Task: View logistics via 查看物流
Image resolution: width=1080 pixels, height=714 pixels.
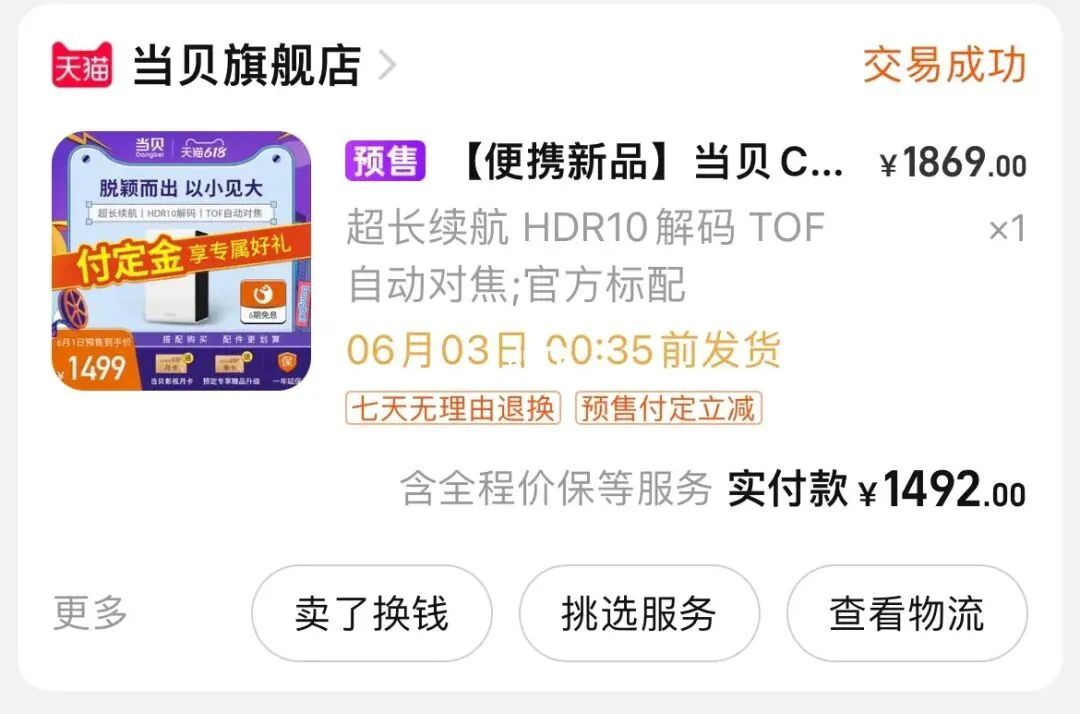Action: (x=906, y=614)
